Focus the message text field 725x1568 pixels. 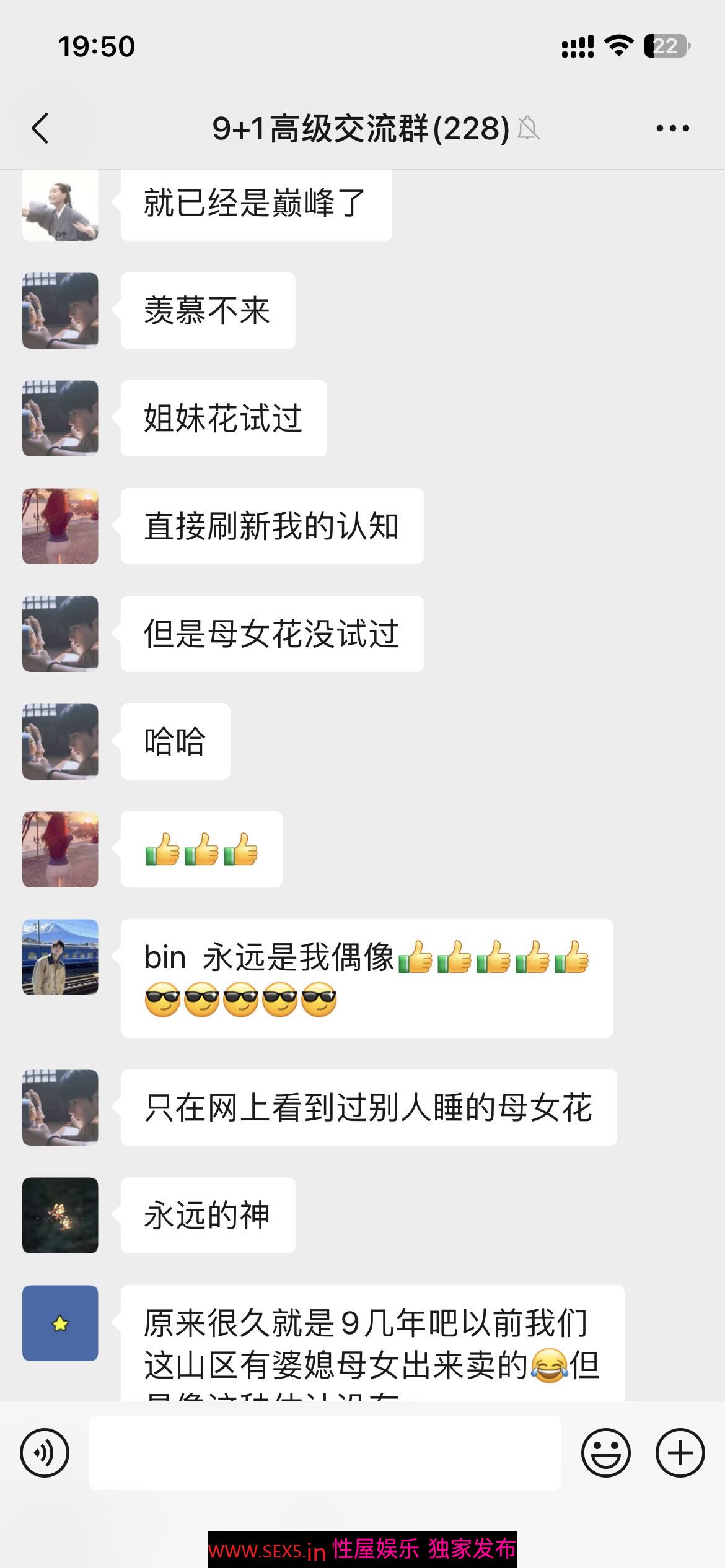coord(325,1453)
